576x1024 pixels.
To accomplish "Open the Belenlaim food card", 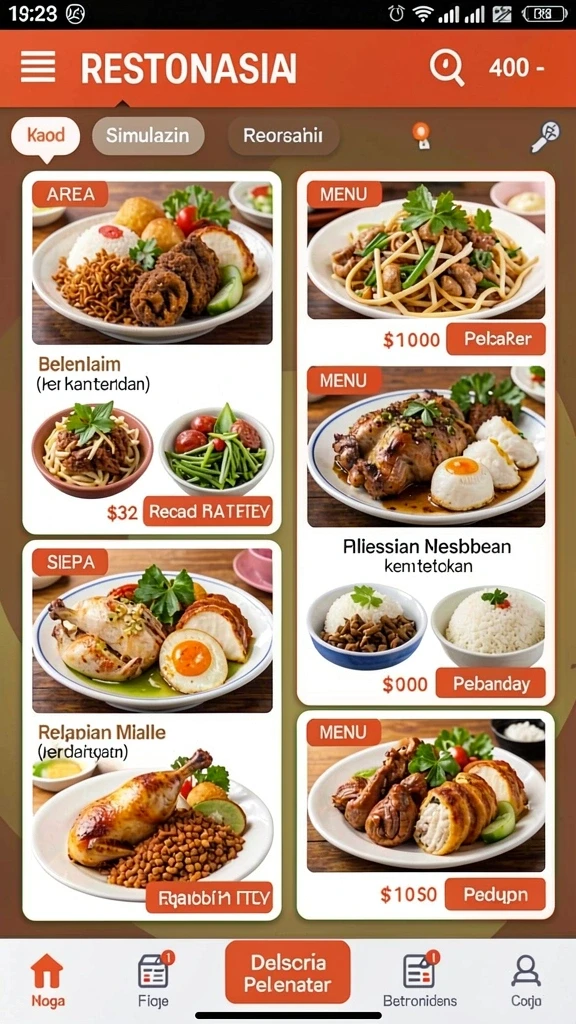I will click(152, 353).
